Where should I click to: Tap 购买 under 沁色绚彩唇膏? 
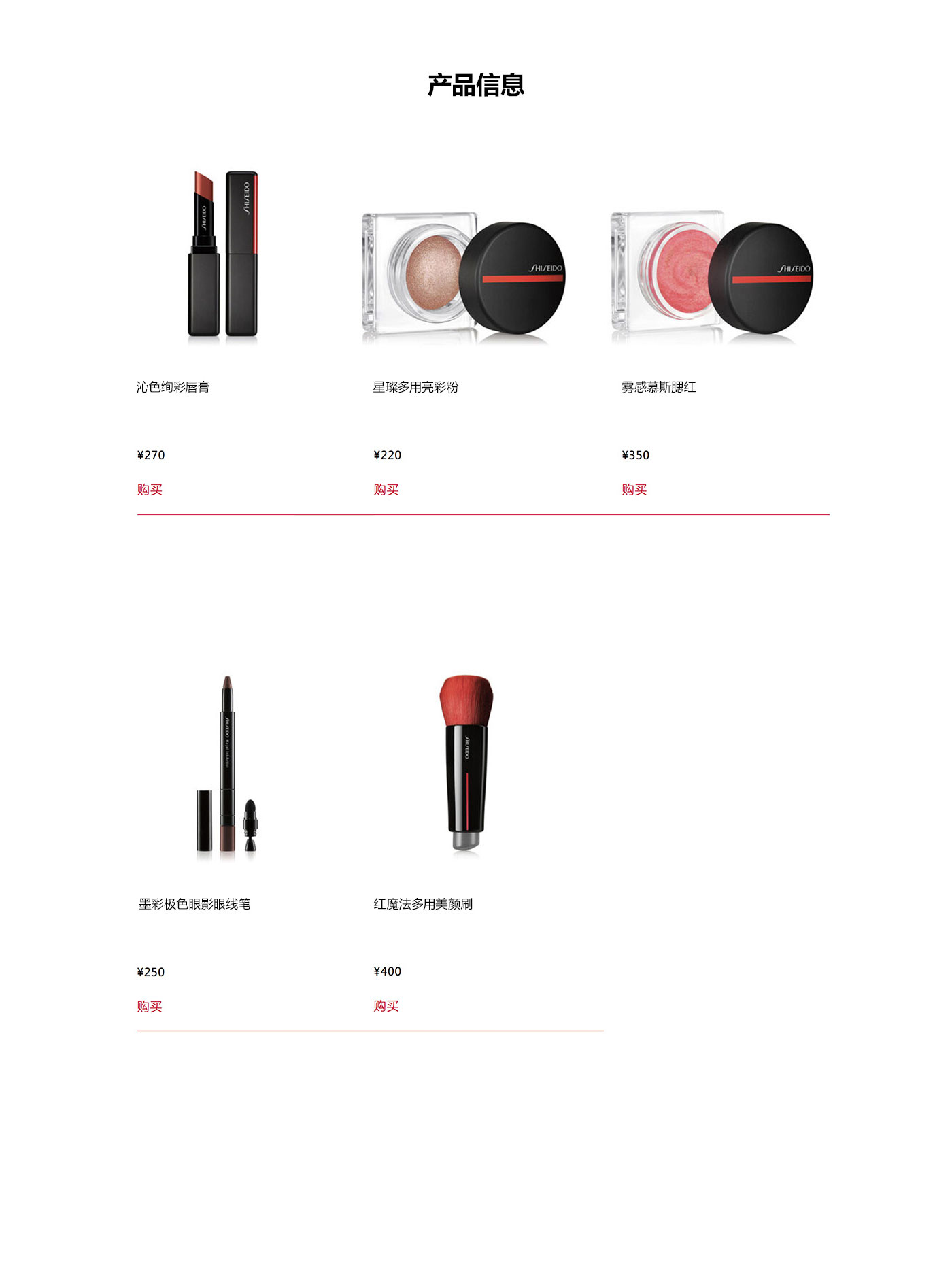pos(150,489)
